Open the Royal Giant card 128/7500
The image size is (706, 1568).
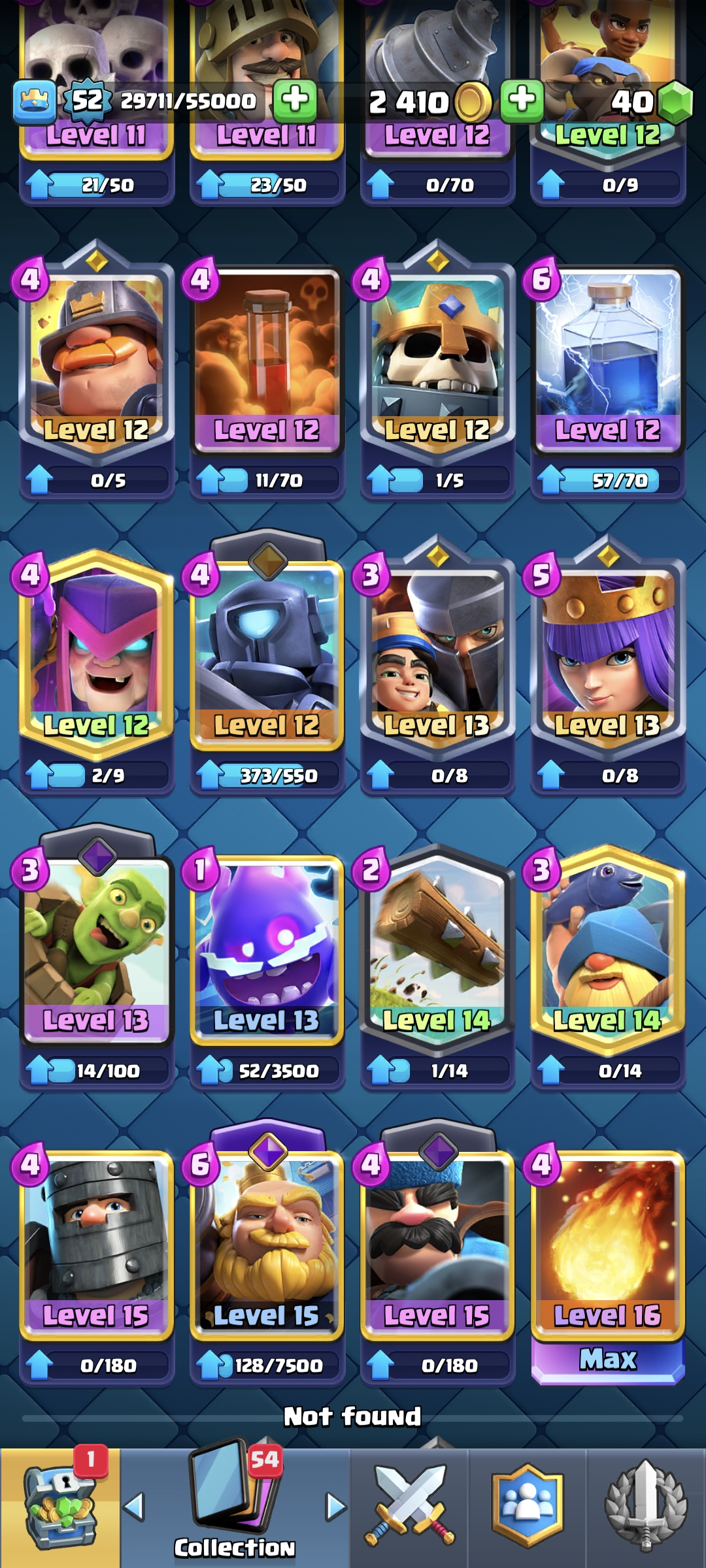pos(267,1241)
